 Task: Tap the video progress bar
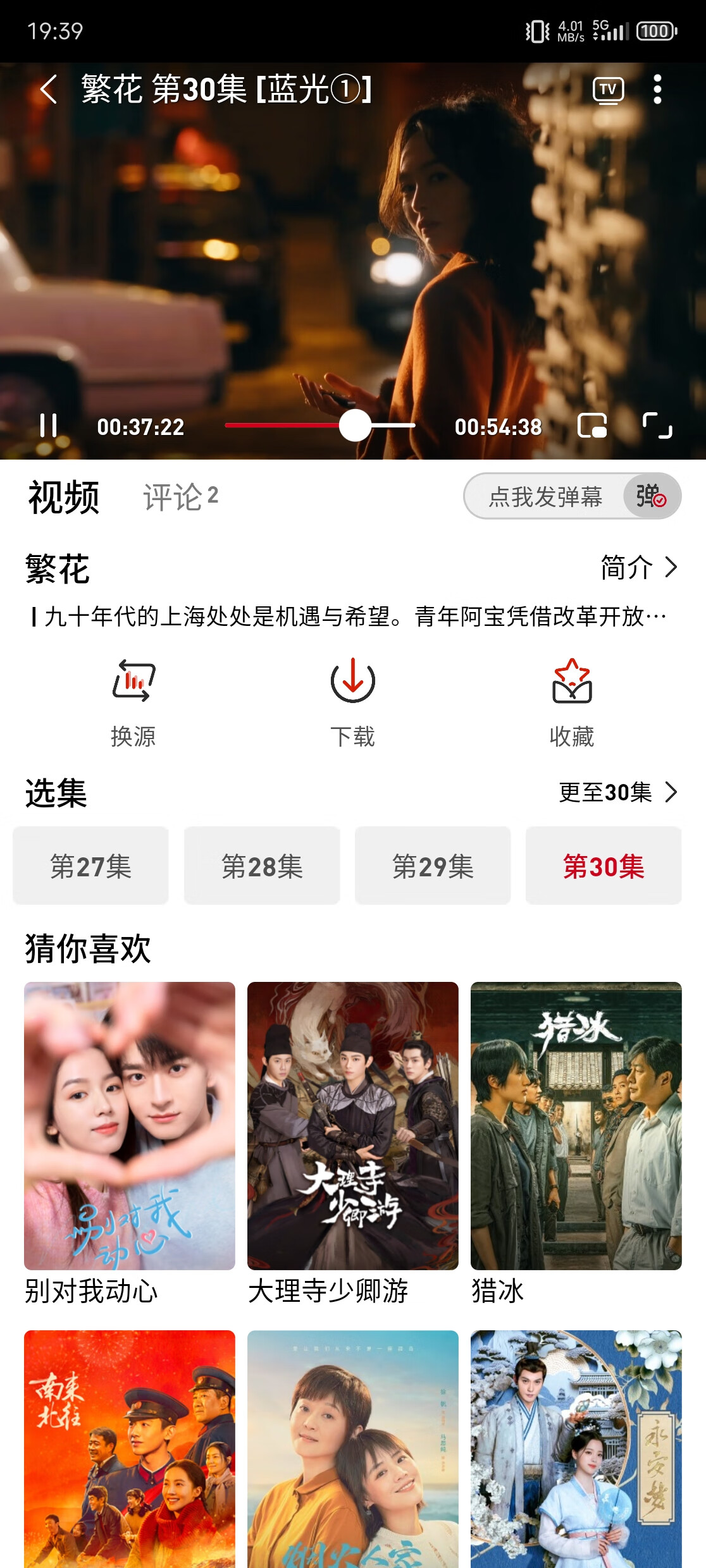(x=319, y=426)
